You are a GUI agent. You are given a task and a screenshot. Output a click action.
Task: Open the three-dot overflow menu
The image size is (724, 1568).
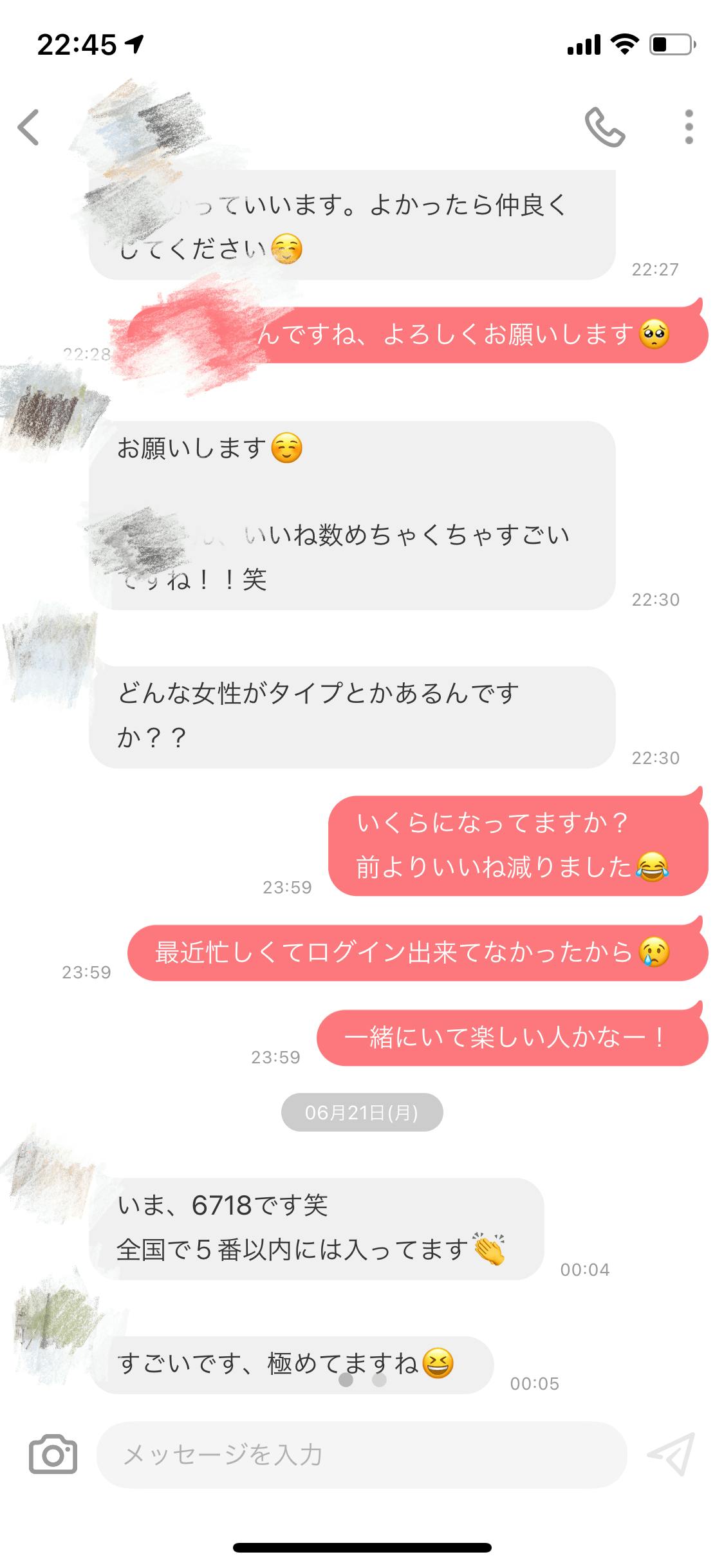[x=689, y=127]
